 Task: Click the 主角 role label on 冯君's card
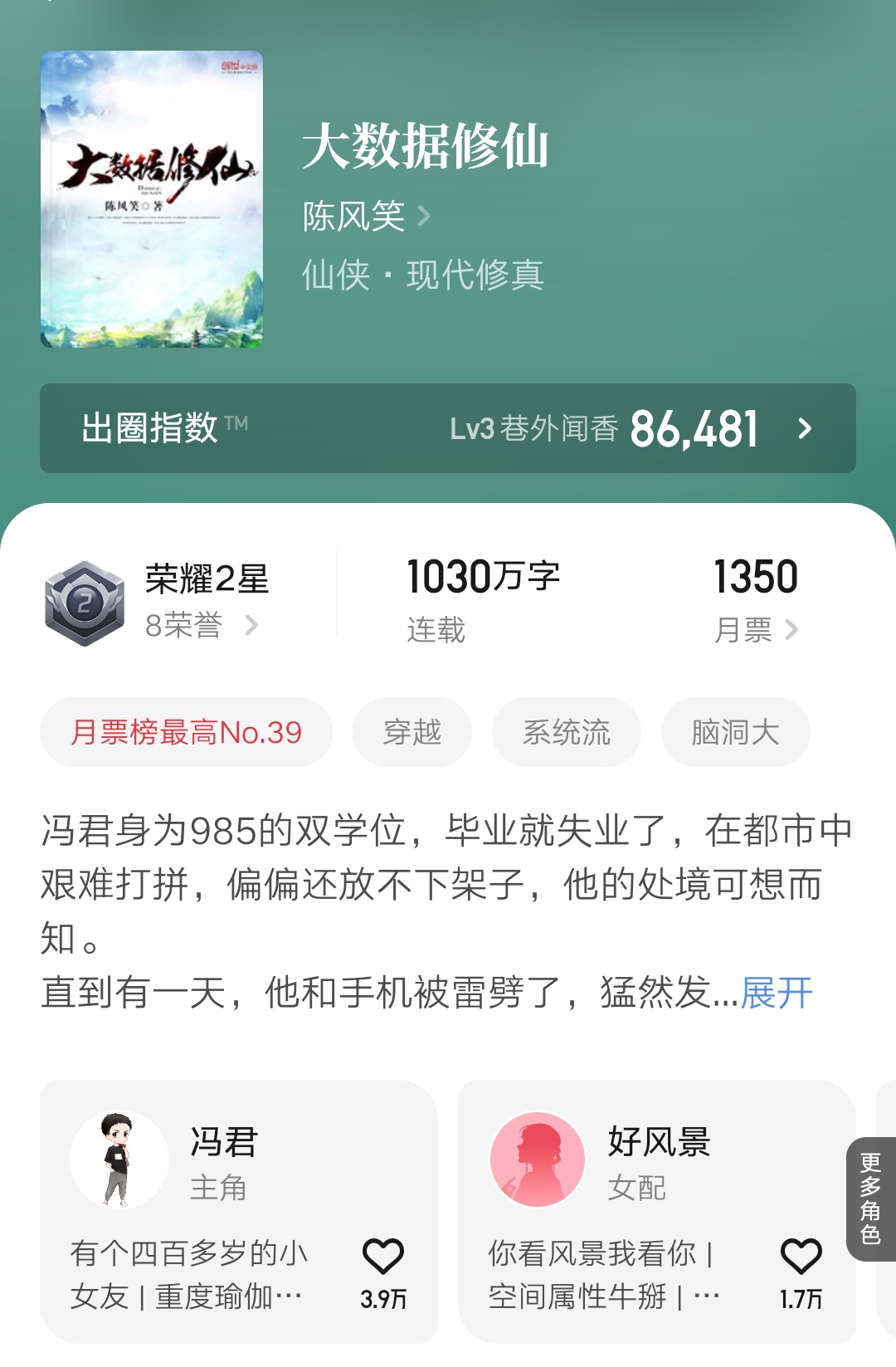coord(217,1189)
